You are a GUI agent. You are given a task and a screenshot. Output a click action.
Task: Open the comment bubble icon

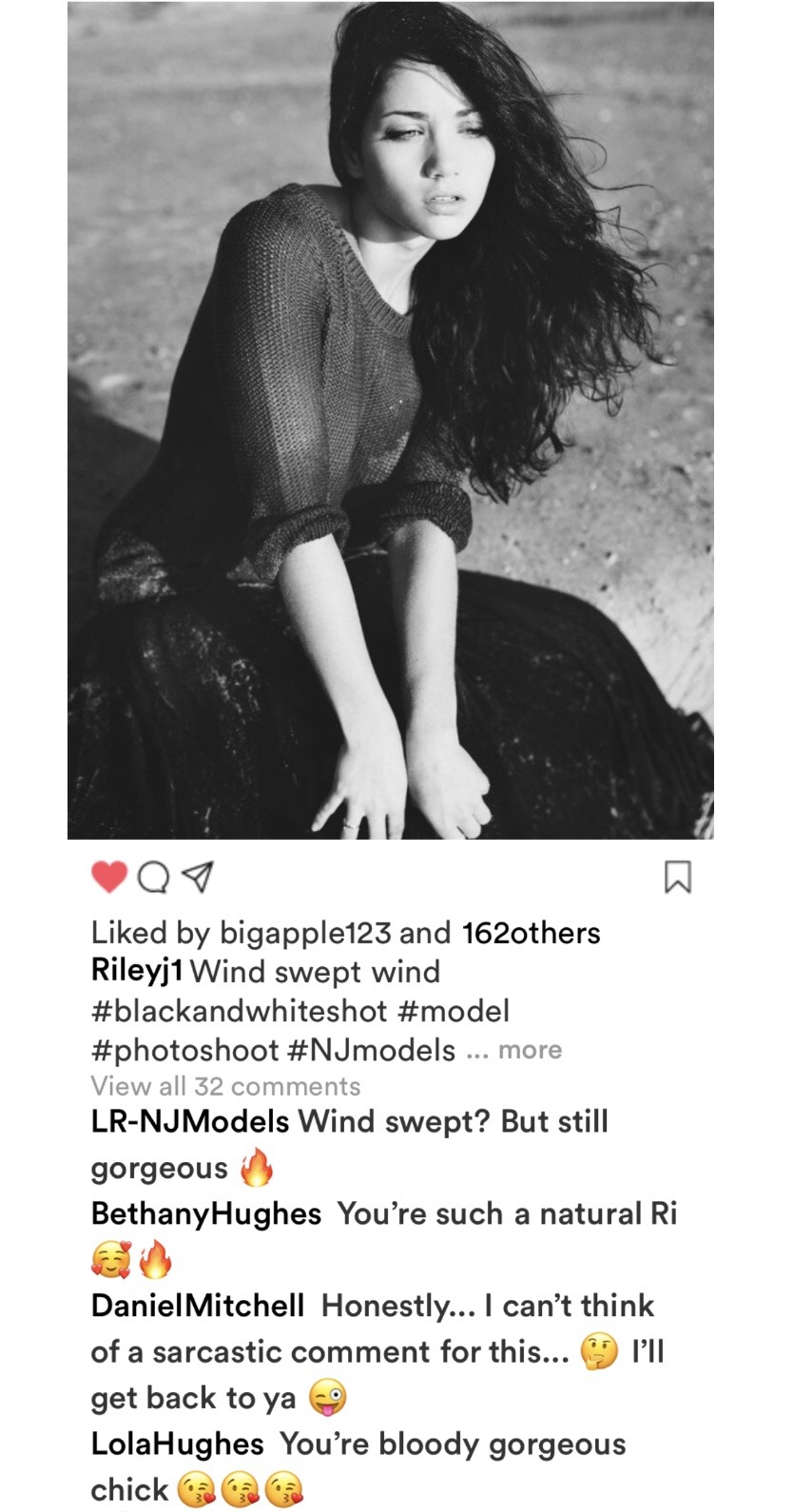pos(153,878)
